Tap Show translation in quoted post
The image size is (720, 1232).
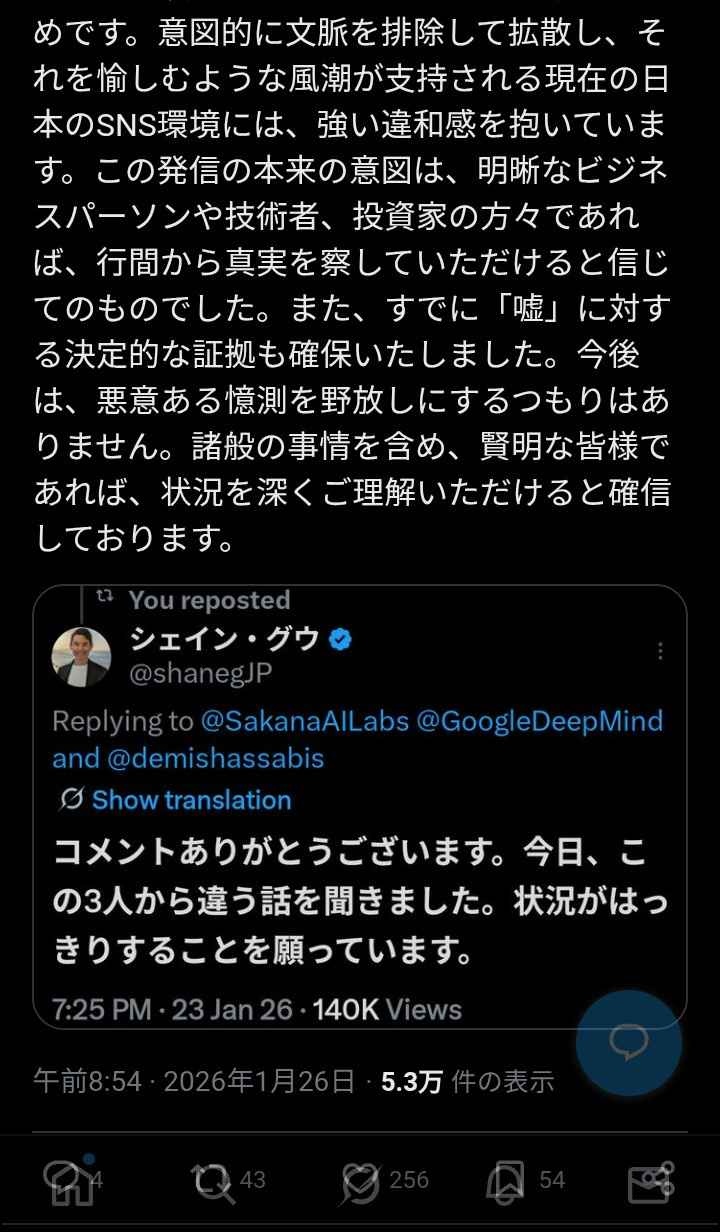click(190, 800)
